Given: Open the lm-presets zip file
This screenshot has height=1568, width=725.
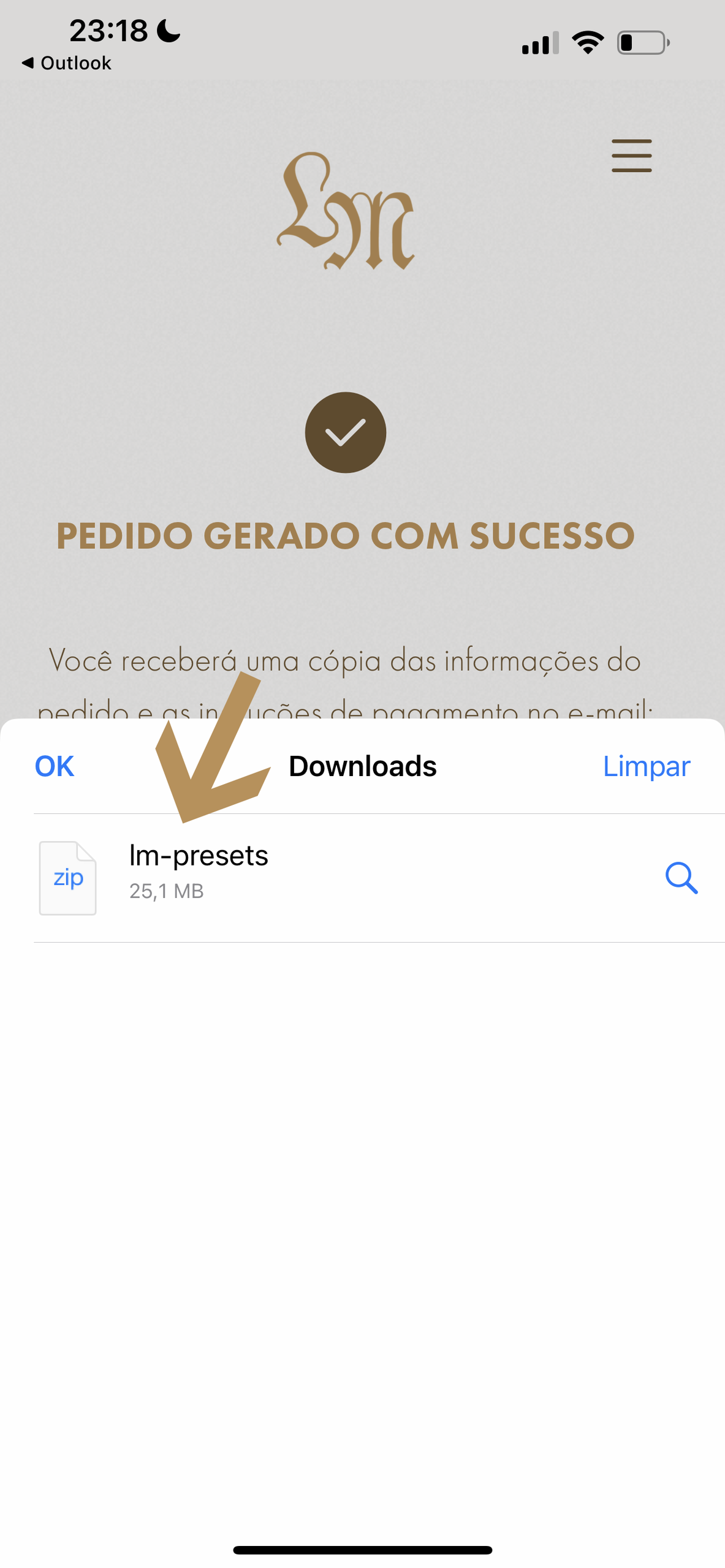Looking at the screenshot, I should click(x=343, y=878).
